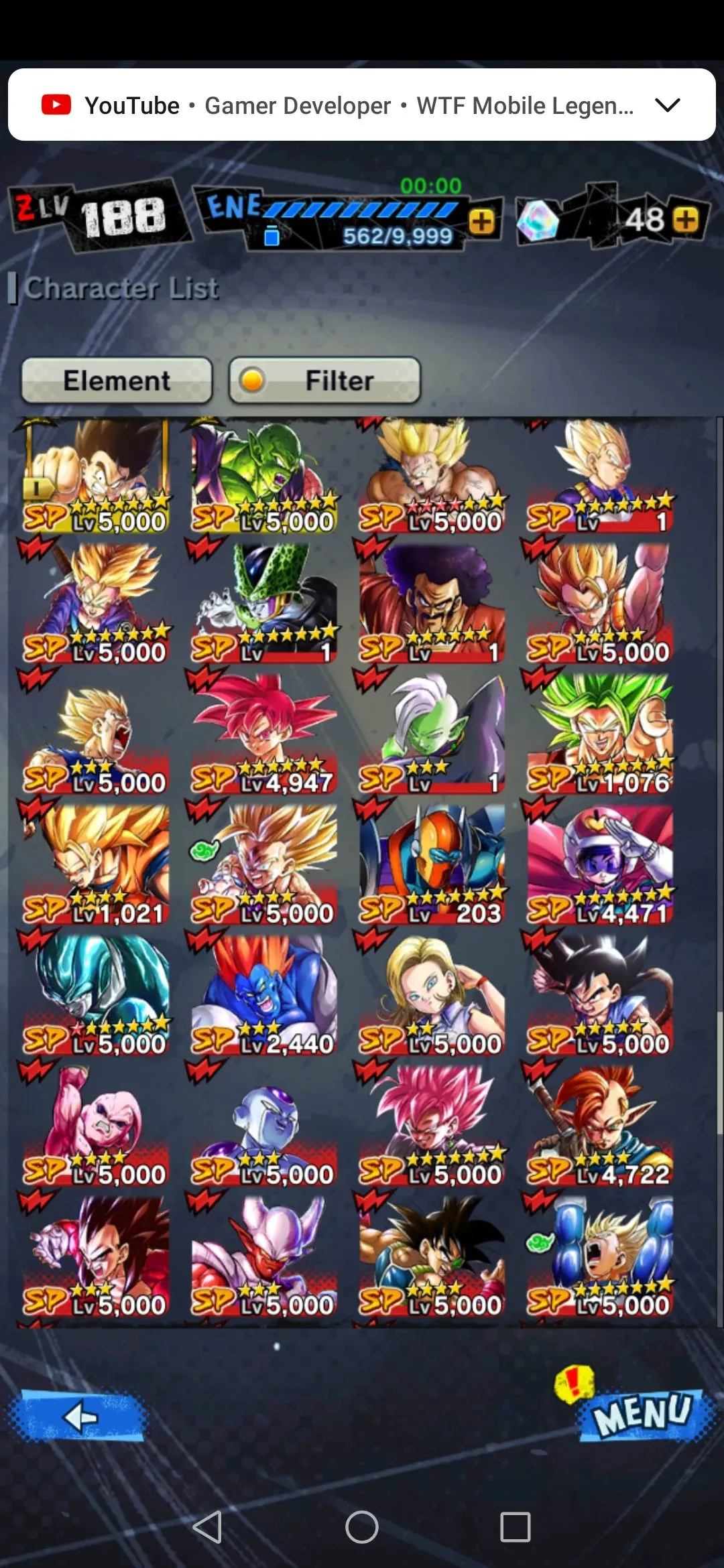Select the saluting Saiyaman character Lv4,471
Screen dimensions: 724x1568
tap(599, 864)
